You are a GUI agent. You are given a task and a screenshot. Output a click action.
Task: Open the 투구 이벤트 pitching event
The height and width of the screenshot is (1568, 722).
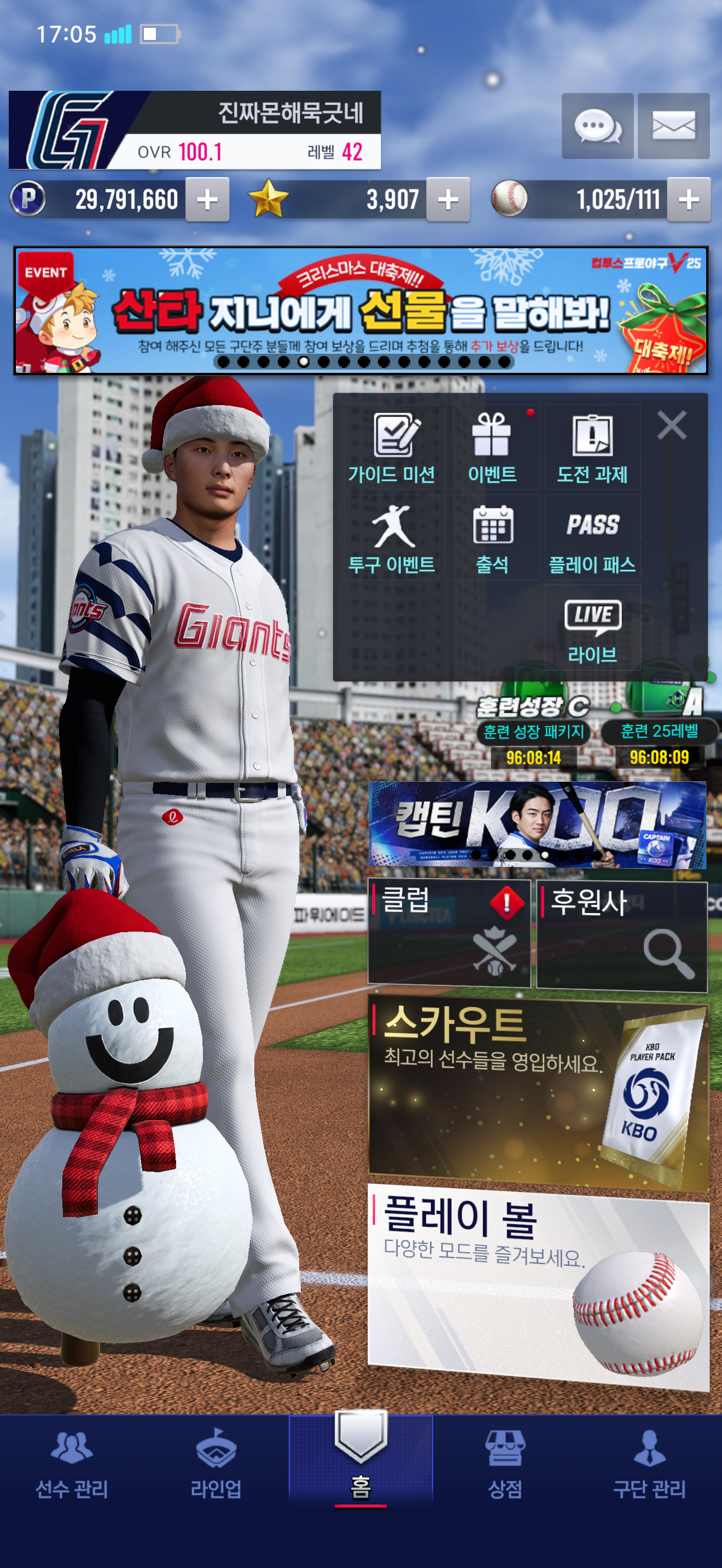coord(392,538)
